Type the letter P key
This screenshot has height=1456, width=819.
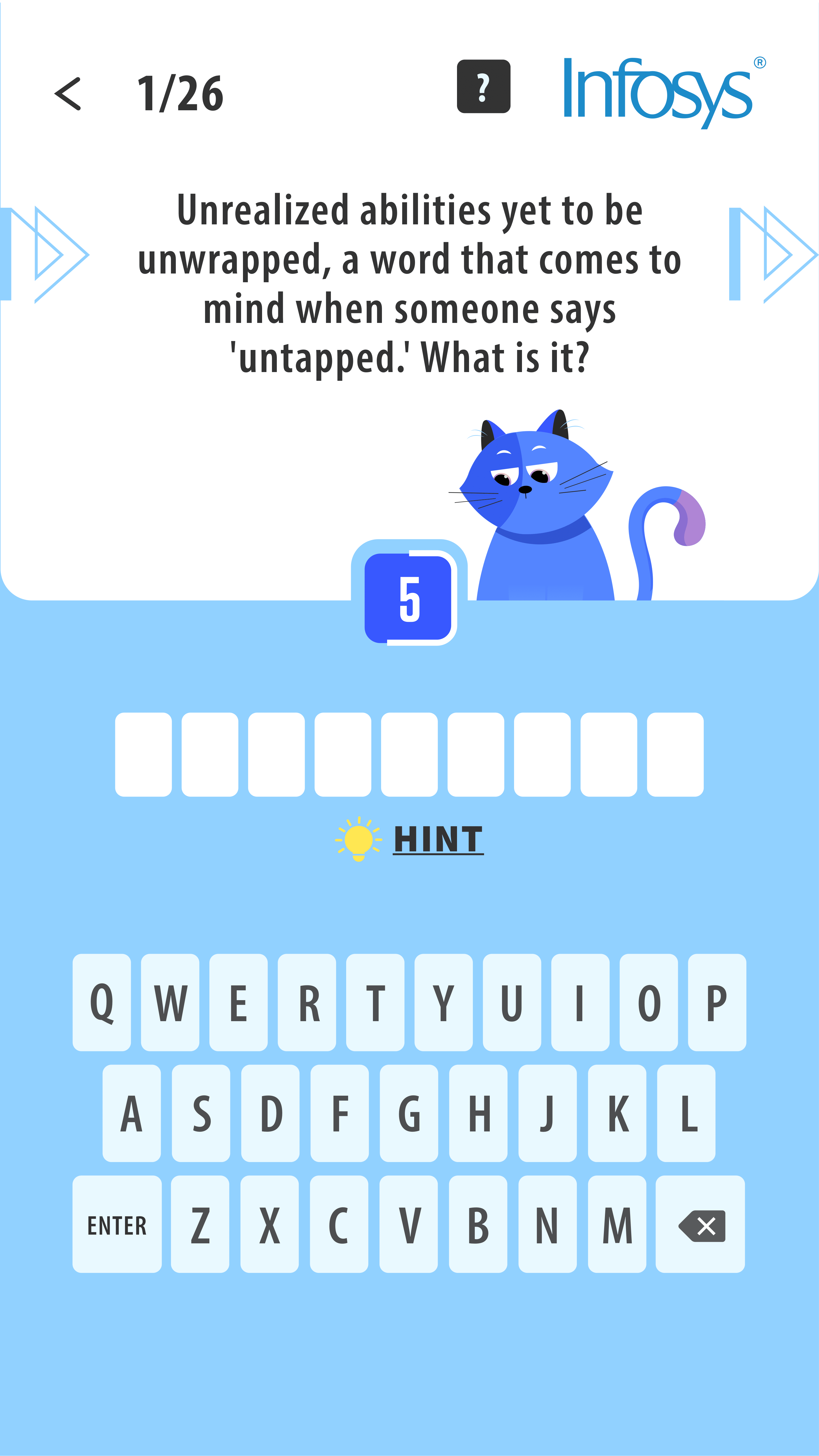click(717, 1003)
